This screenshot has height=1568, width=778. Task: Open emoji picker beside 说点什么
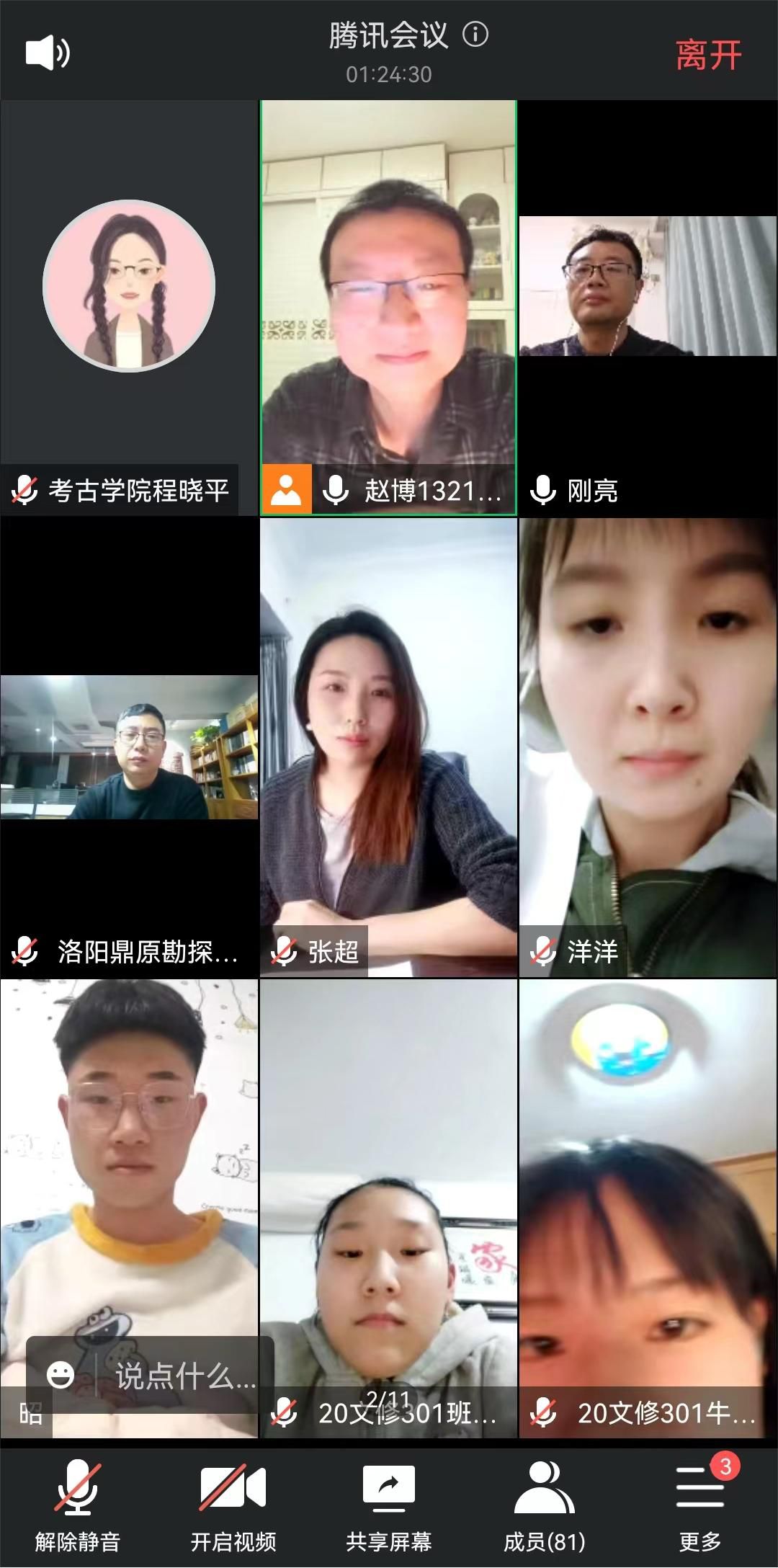[x=61, y=1375]
